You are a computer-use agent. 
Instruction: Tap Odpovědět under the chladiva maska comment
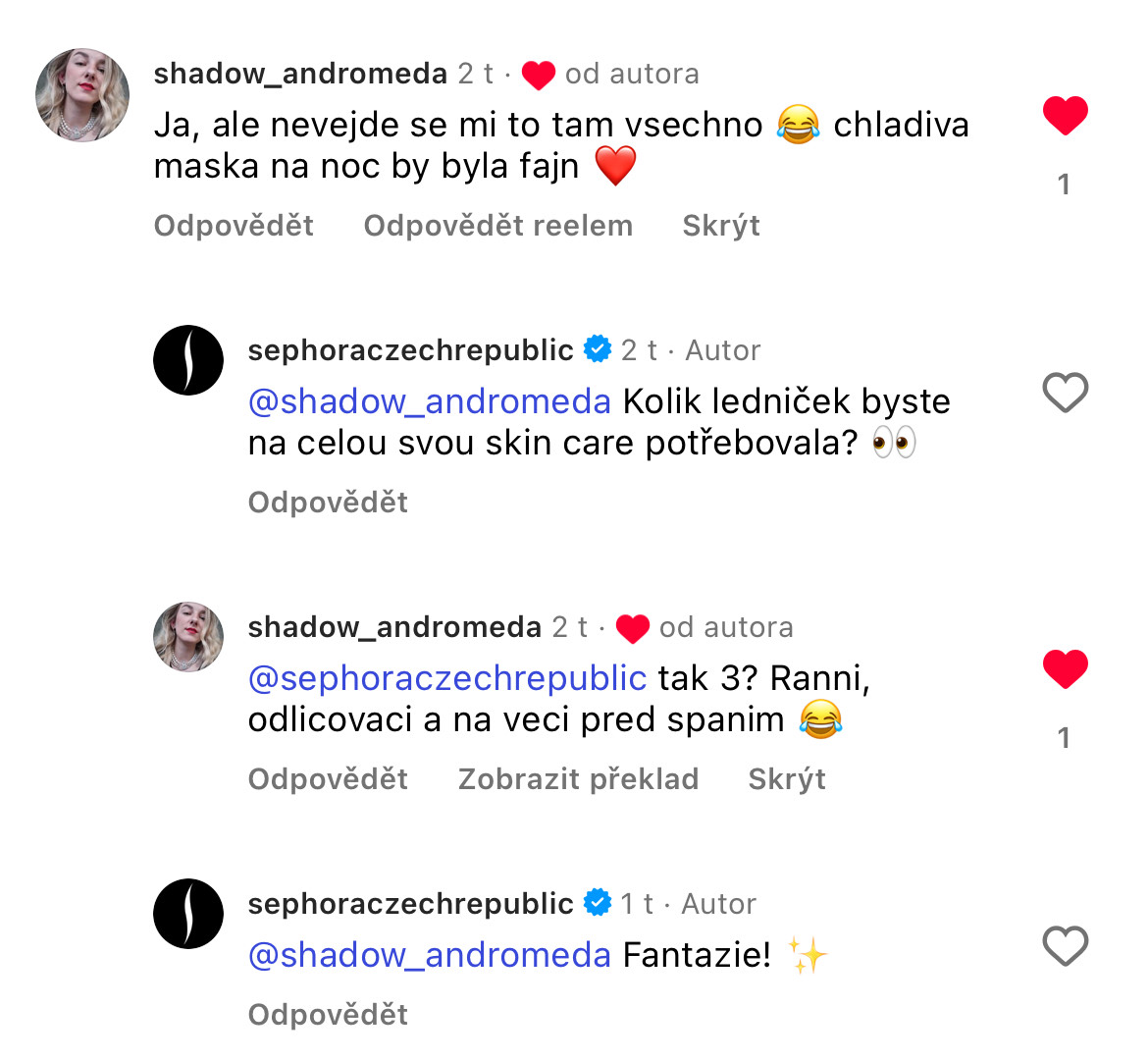(x=234, y=226)
